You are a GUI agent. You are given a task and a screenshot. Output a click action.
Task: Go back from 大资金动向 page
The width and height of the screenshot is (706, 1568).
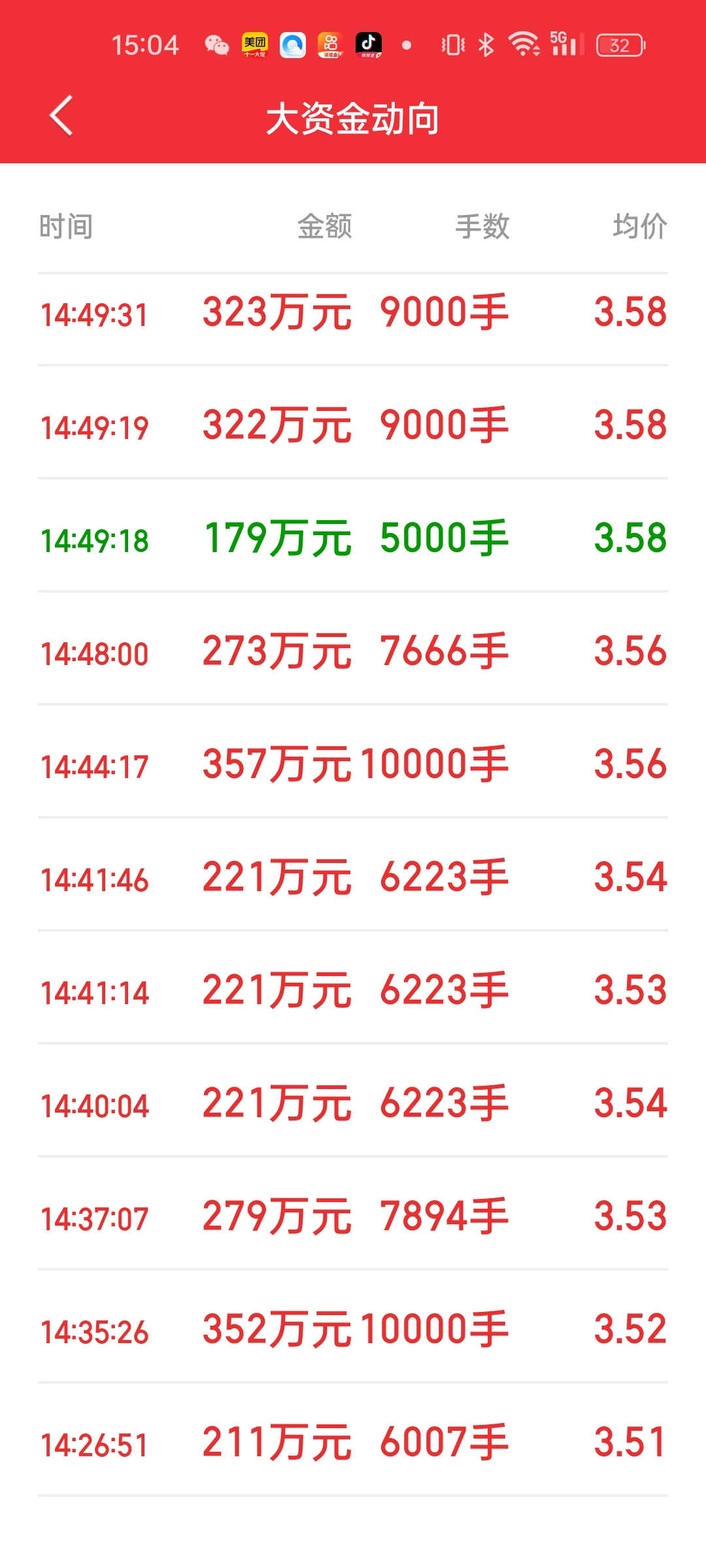[61, 116]
